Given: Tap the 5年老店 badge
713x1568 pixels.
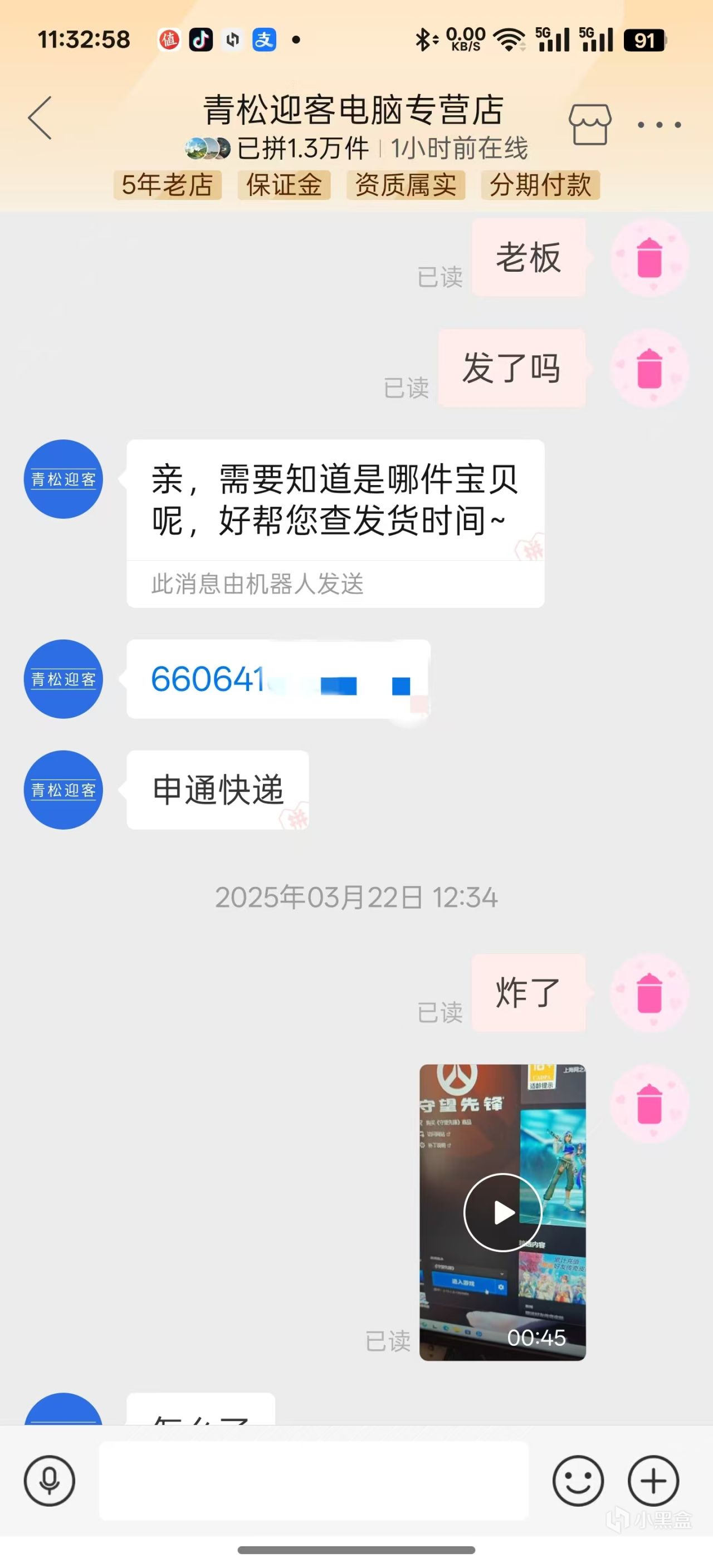Looking at the screenshot, I should [x=168, y=185].
